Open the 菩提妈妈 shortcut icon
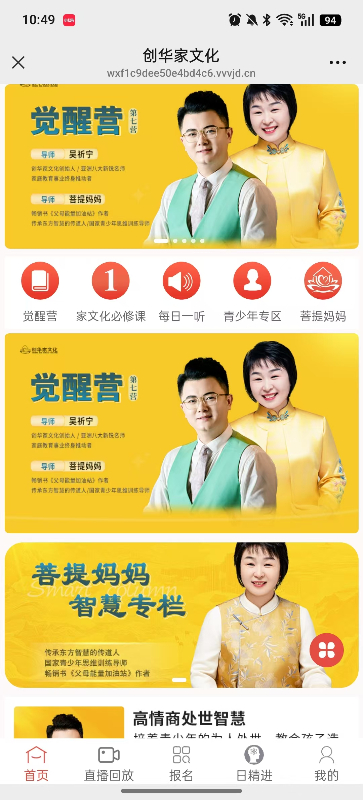363x800 pixels. (x=323, y=292)
